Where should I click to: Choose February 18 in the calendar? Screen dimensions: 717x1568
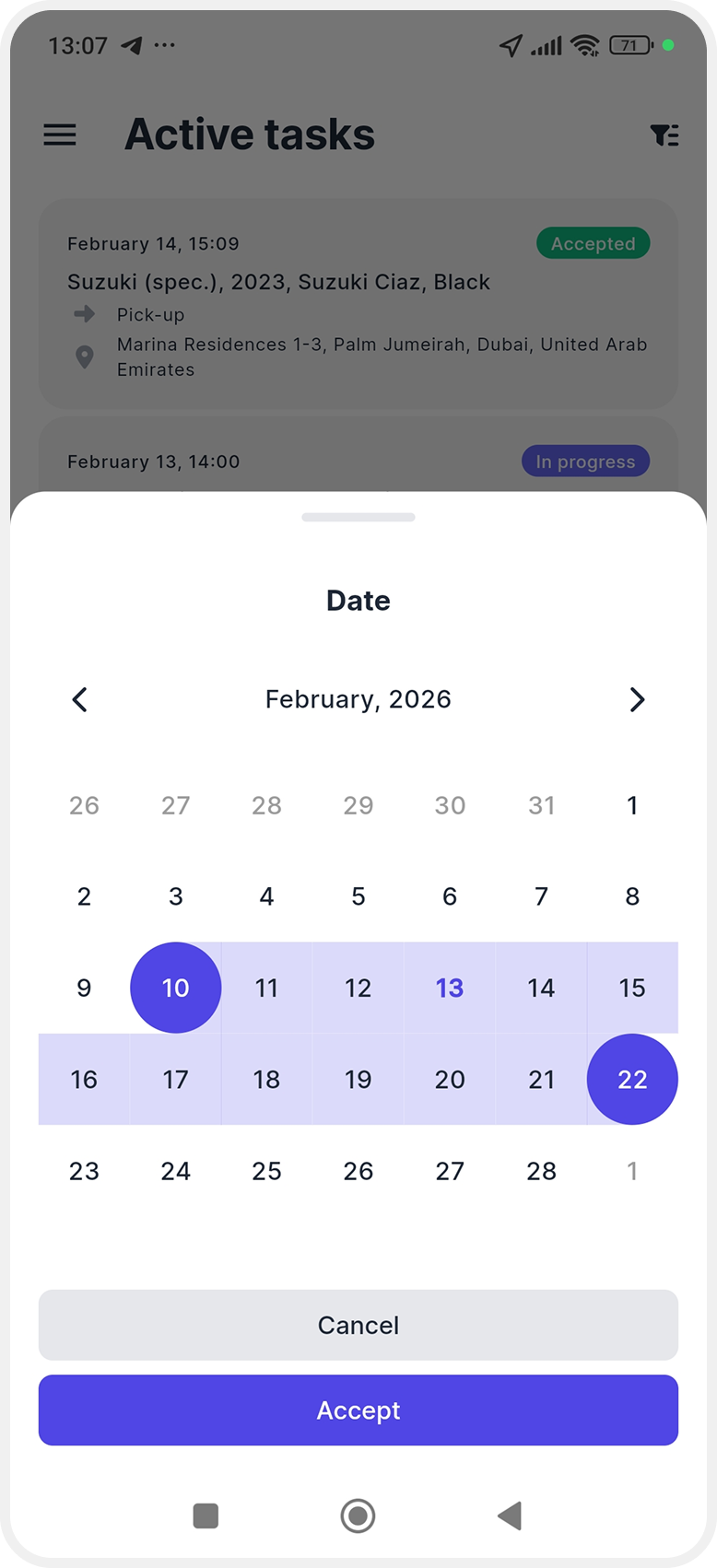pos(266,1080)
